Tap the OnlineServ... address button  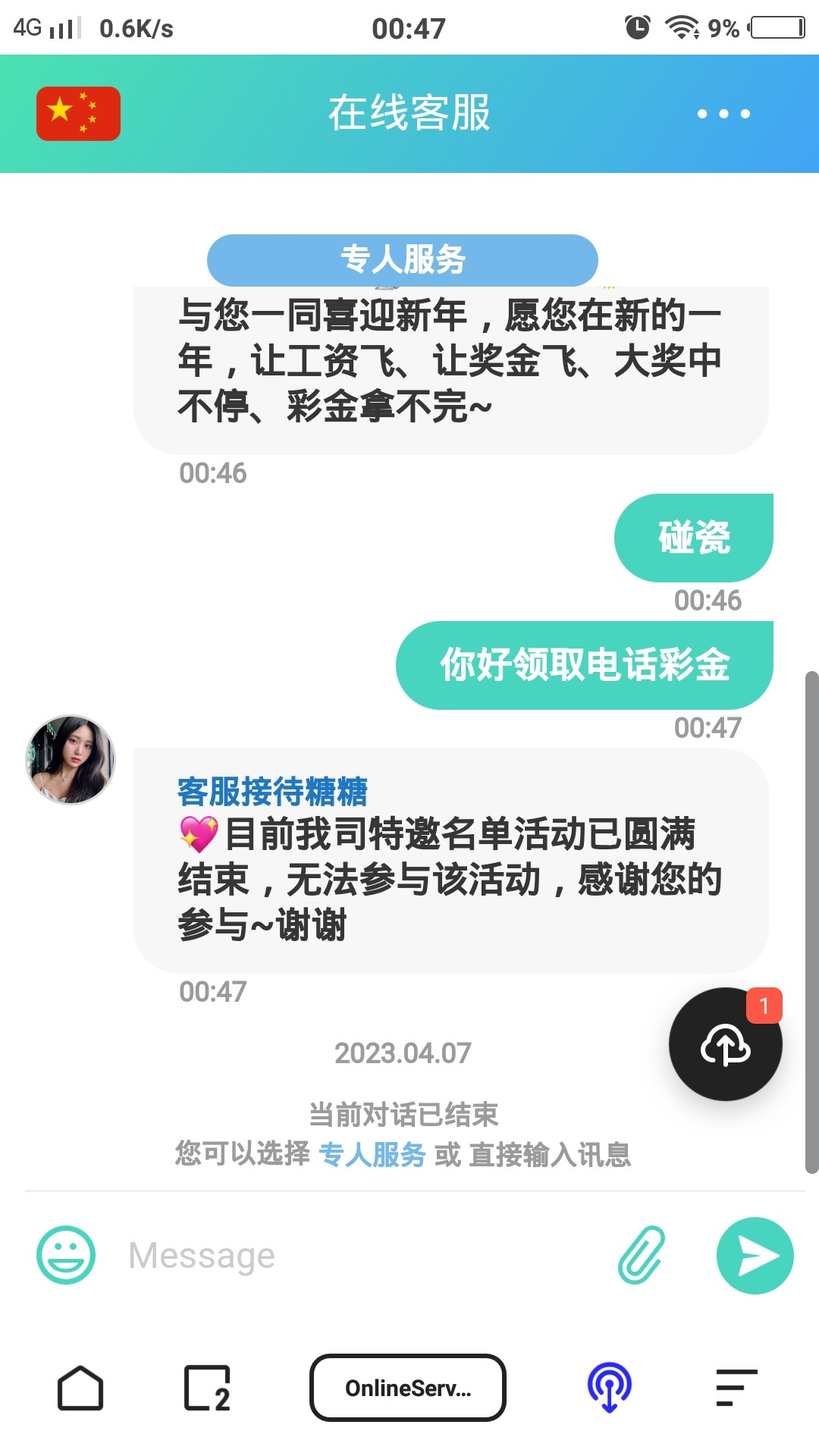pos(408,1388)
